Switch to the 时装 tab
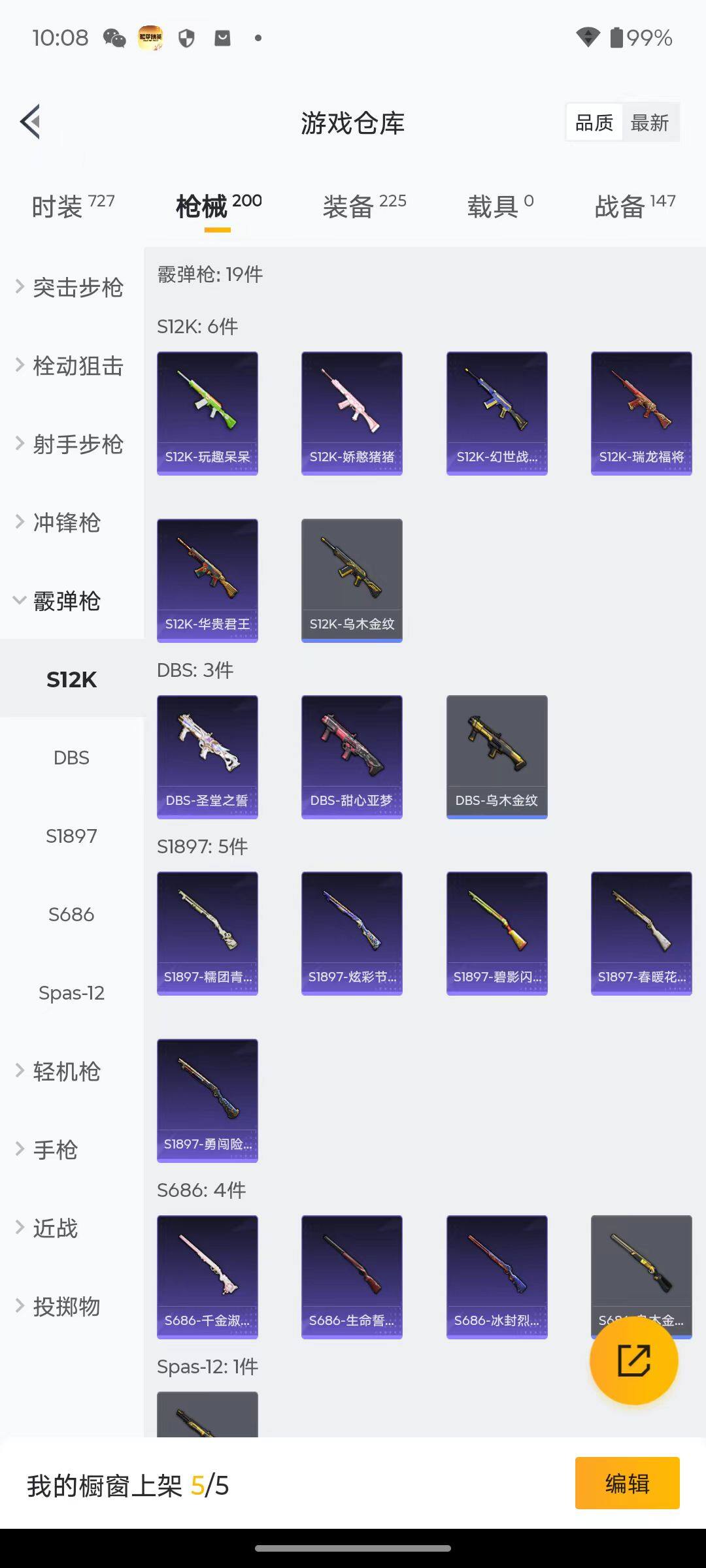The image size is (706, 1568). [x=73, y=206]
